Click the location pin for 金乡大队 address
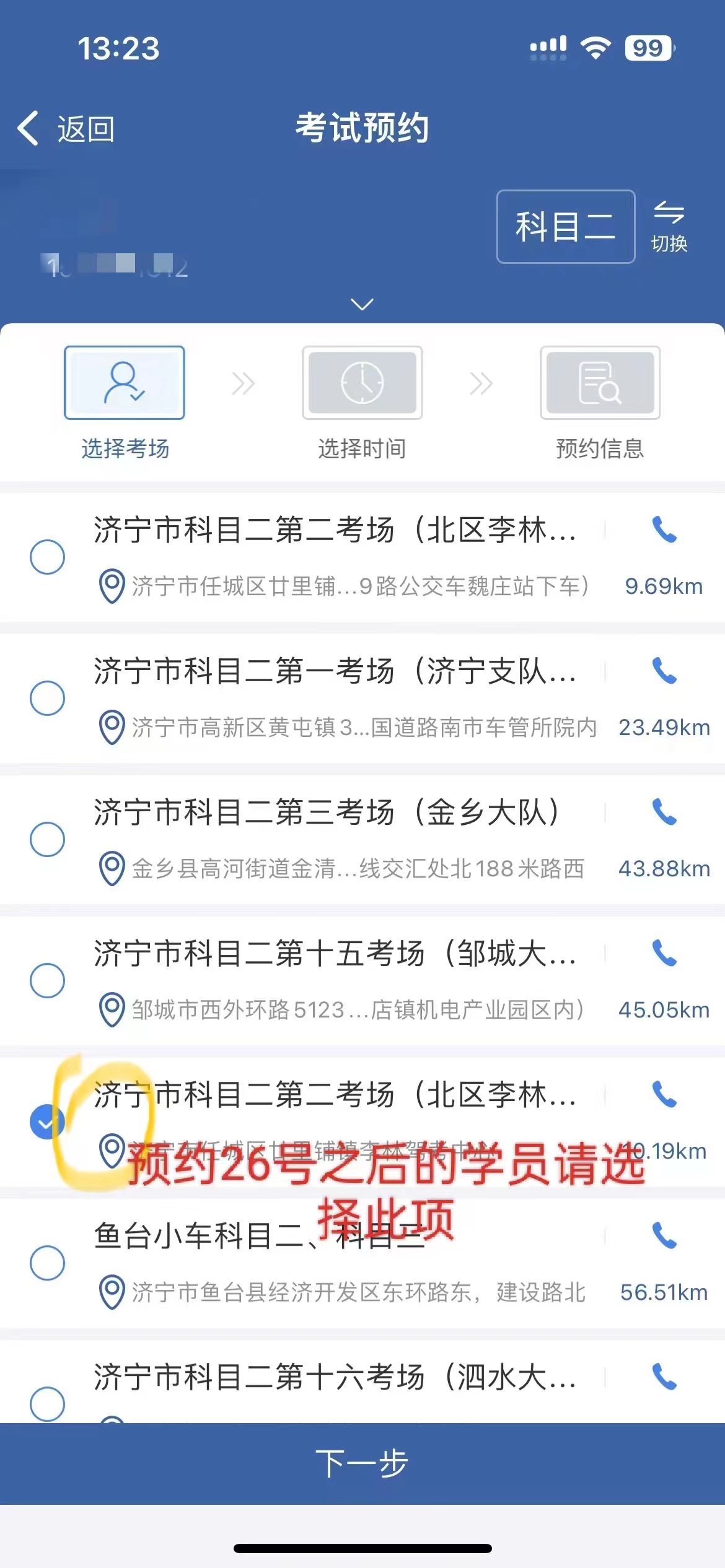The width and height of the screenshot is (725, 1568). click(x=112, y=869)
